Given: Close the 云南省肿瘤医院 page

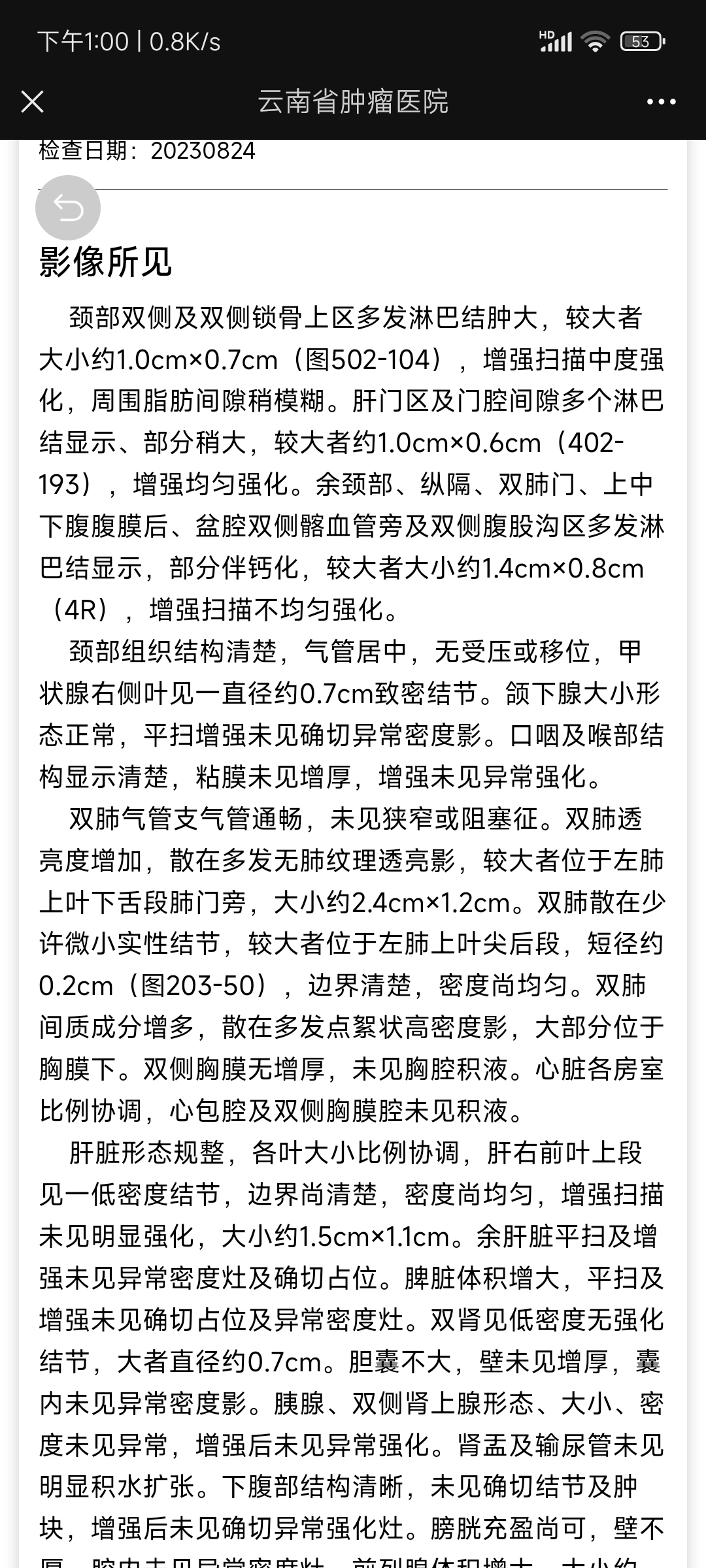Looking at the screenshot, I should [x=32, y=102].
